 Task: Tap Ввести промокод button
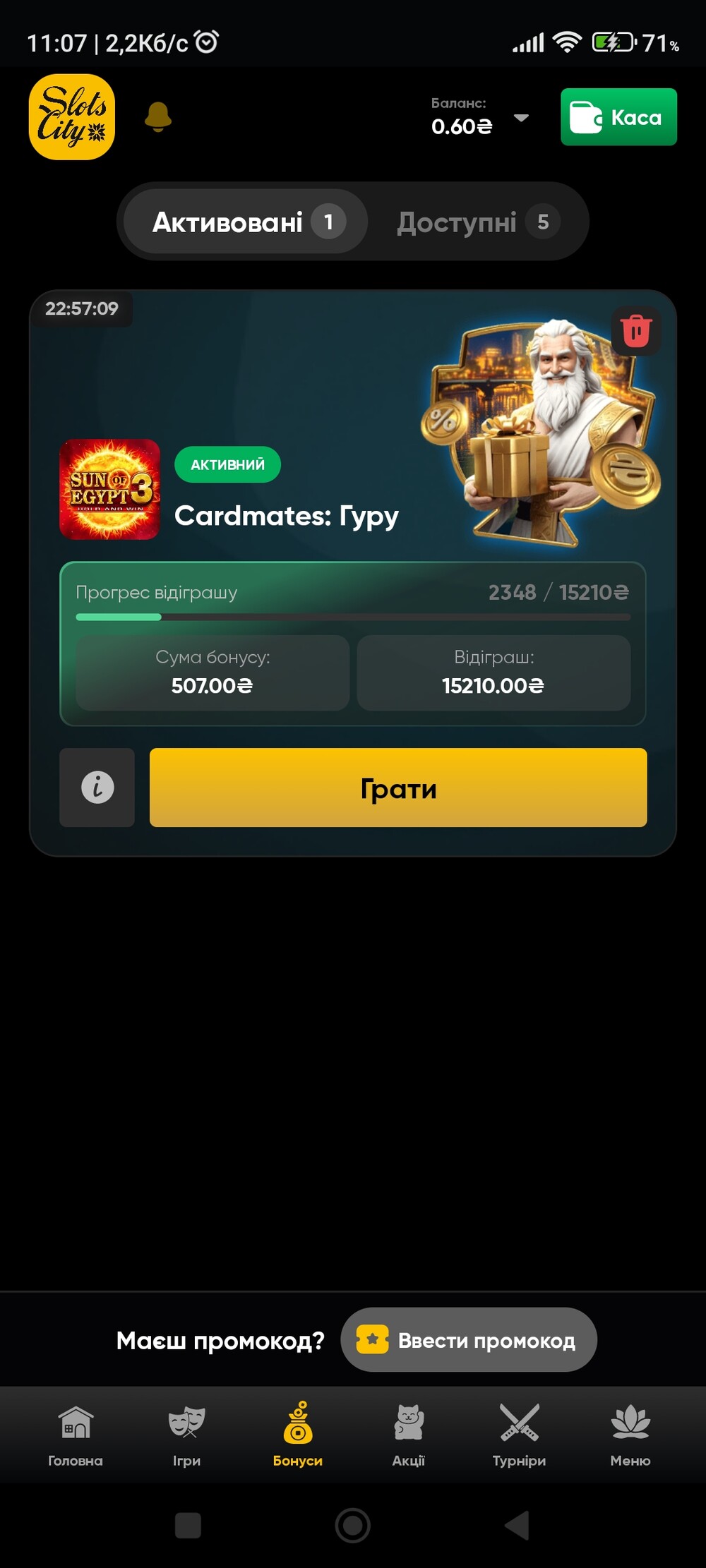(x=469, y=1339)
